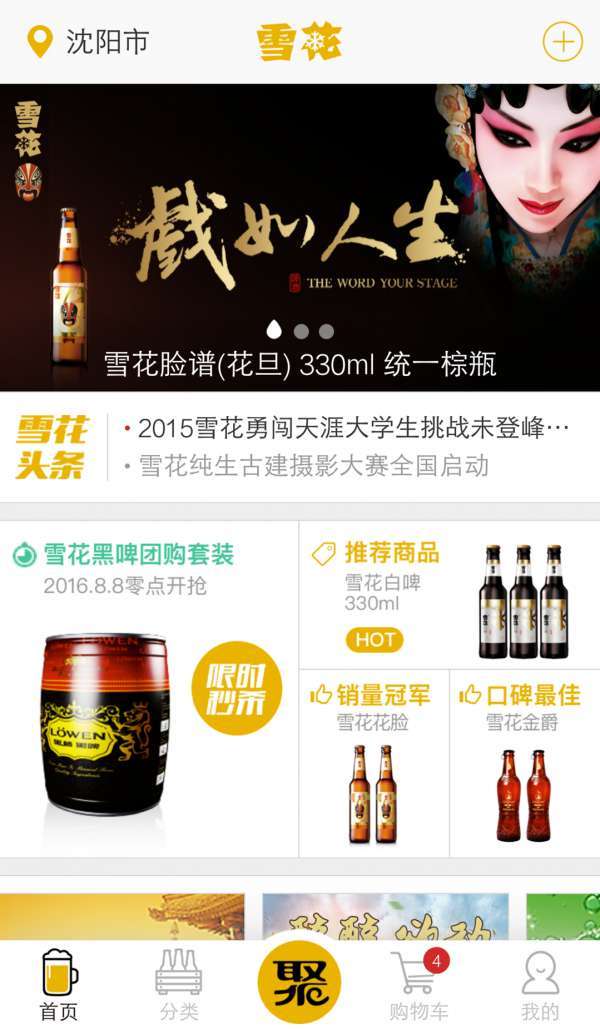The width and height of the screenshot is (600, 1029).
Task: Change the city from 沈阳市
Action: (88, 42)
